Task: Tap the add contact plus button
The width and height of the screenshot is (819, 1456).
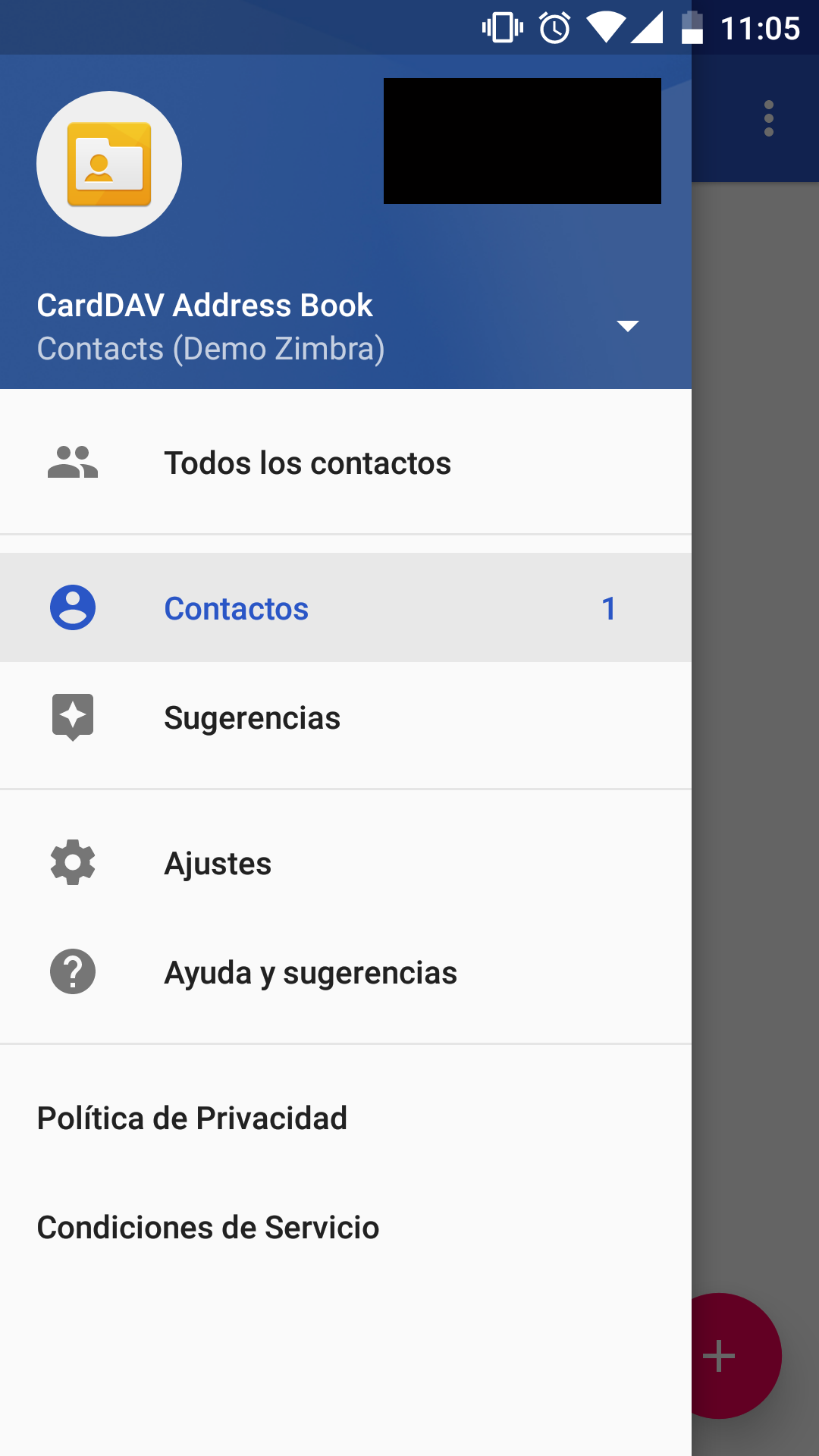Action: 719,1356
